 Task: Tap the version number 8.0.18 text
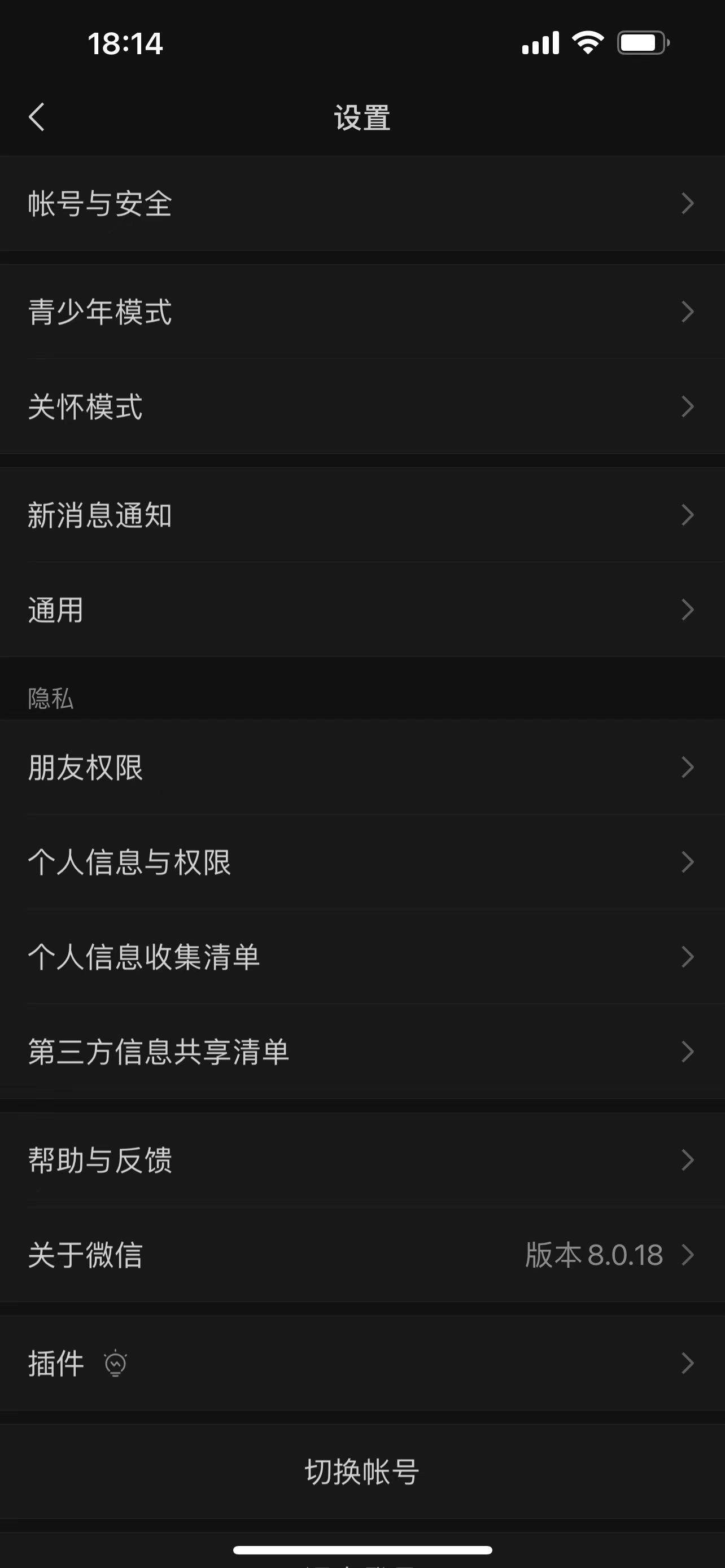tap(593, 1255)
